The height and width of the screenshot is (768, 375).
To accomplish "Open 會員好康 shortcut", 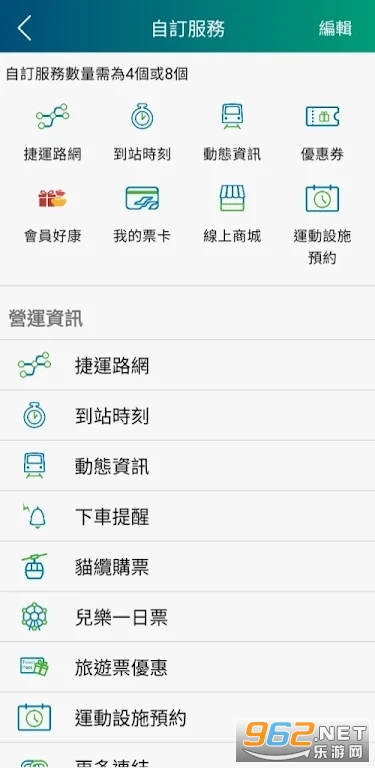I will pyautogui.click(x=52, y=215).
